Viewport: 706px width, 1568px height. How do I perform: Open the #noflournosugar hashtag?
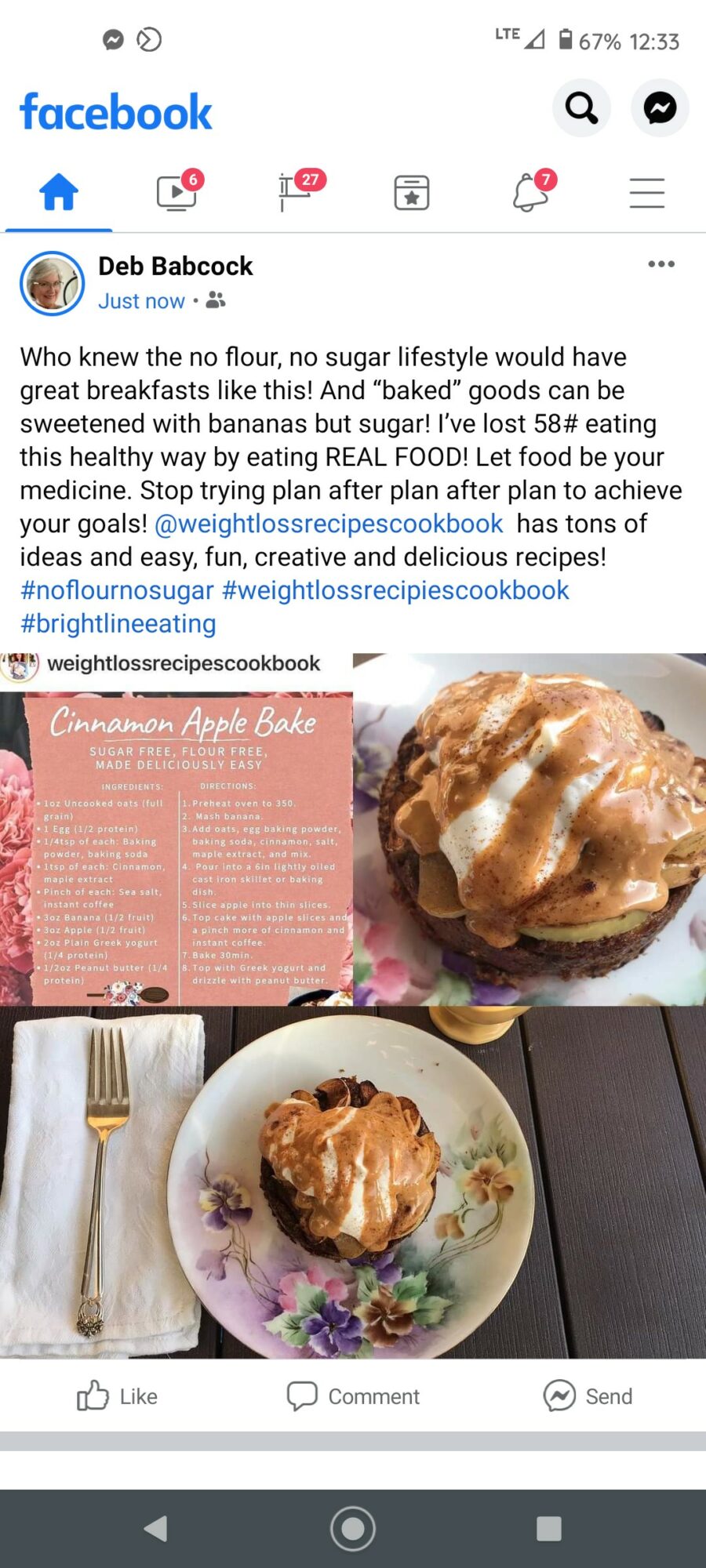pos(117,590)
